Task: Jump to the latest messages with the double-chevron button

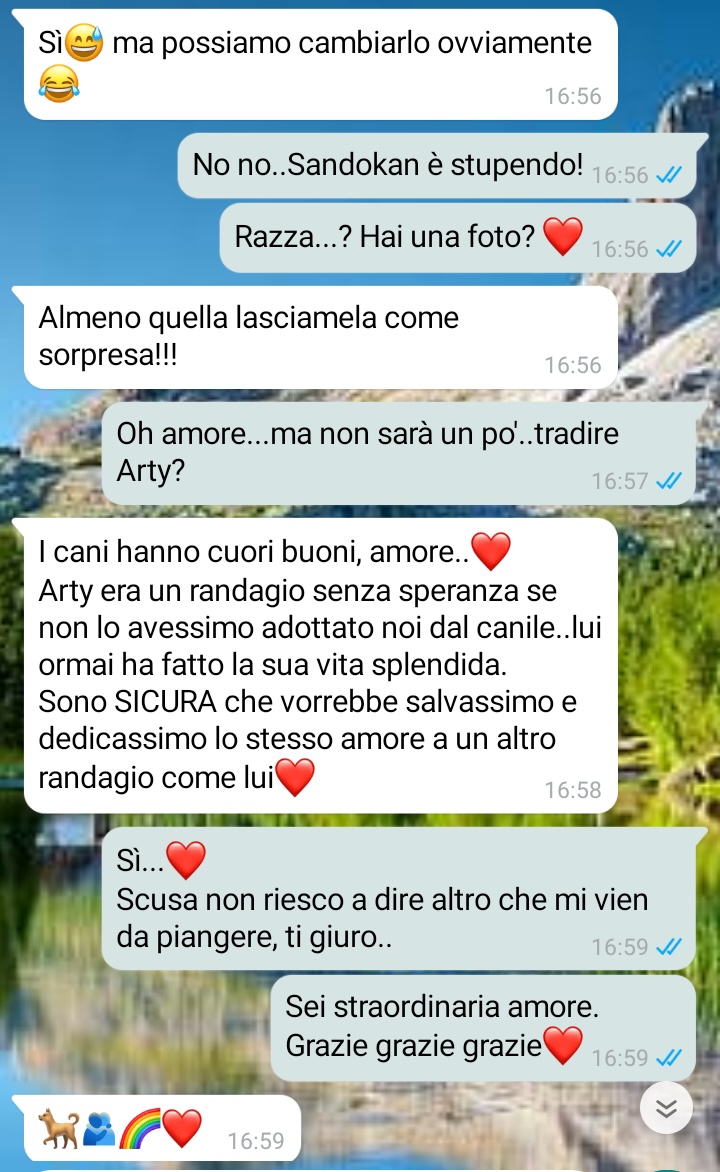Action: pos(666,1108)
